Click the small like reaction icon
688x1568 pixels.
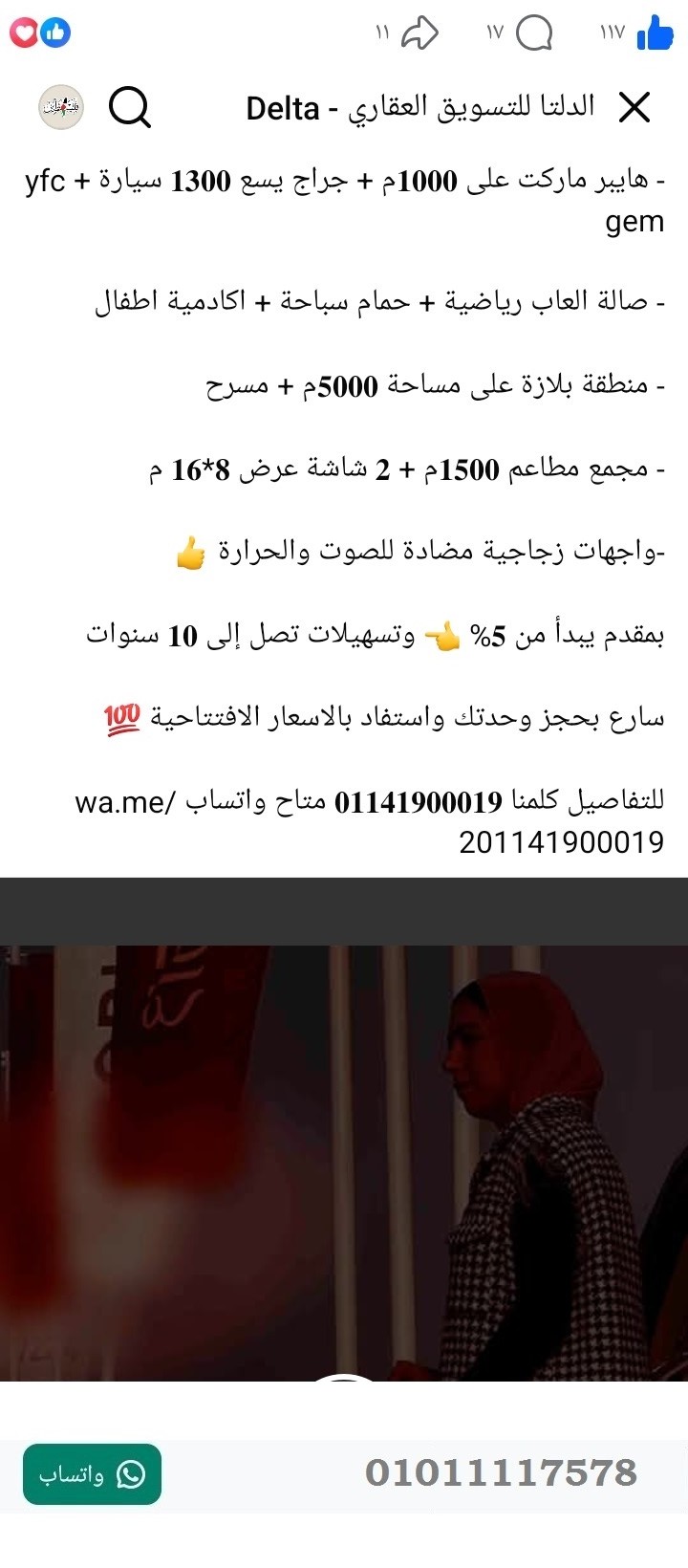coord(54,32)
